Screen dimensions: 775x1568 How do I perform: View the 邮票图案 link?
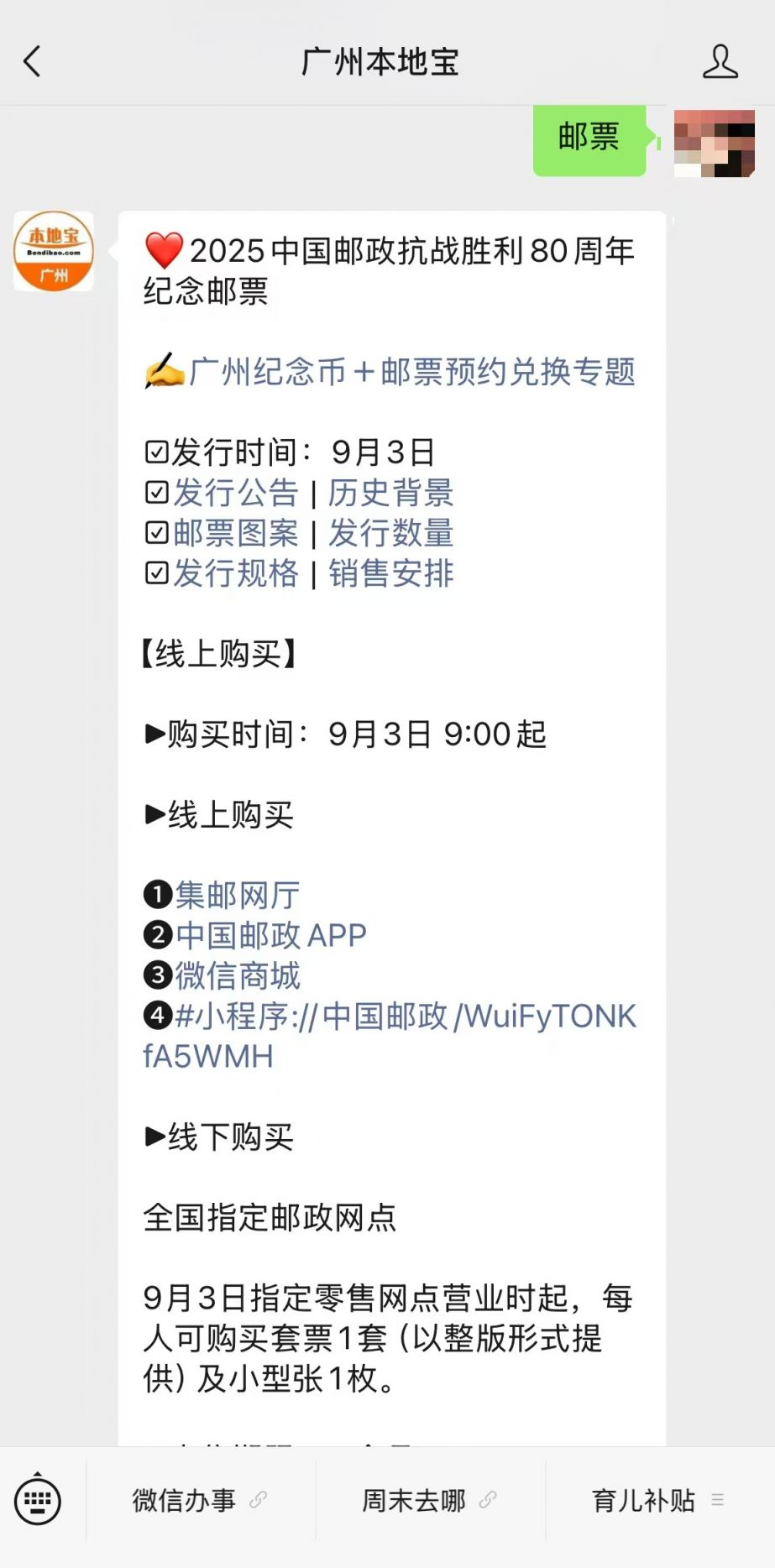click(236, 533)
